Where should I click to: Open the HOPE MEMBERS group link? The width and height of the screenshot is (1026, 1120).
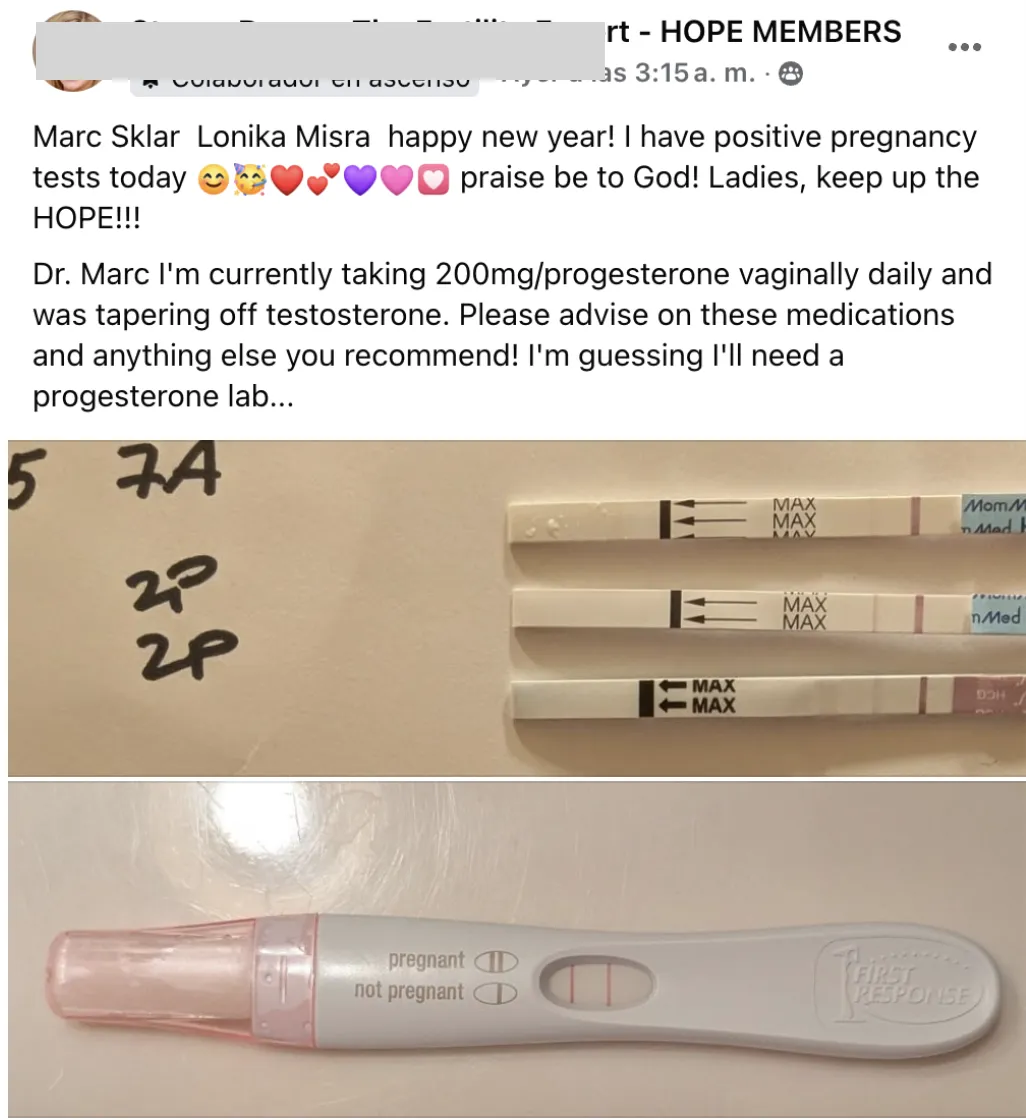780,31
